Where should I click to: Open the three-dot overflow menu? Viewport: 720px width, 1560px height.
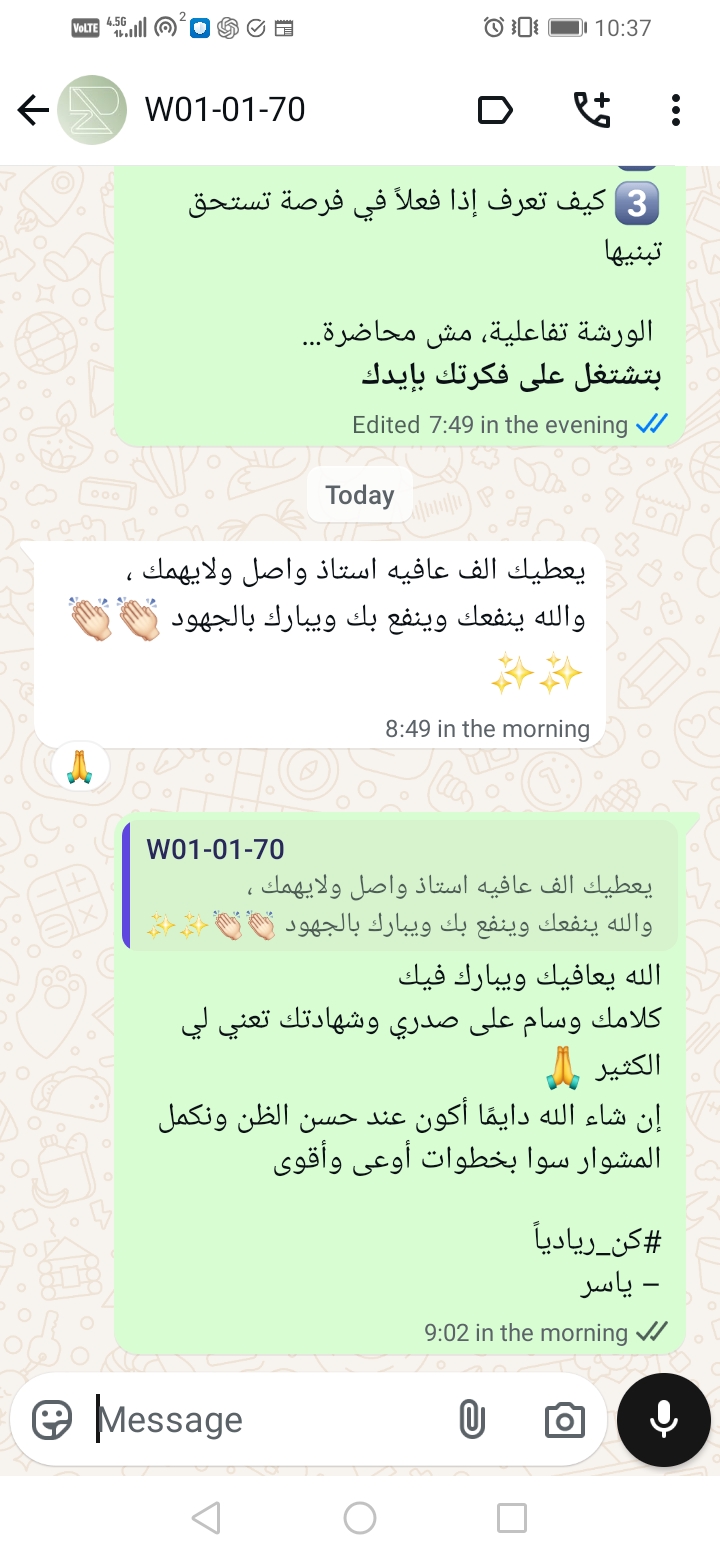[676, 110]
